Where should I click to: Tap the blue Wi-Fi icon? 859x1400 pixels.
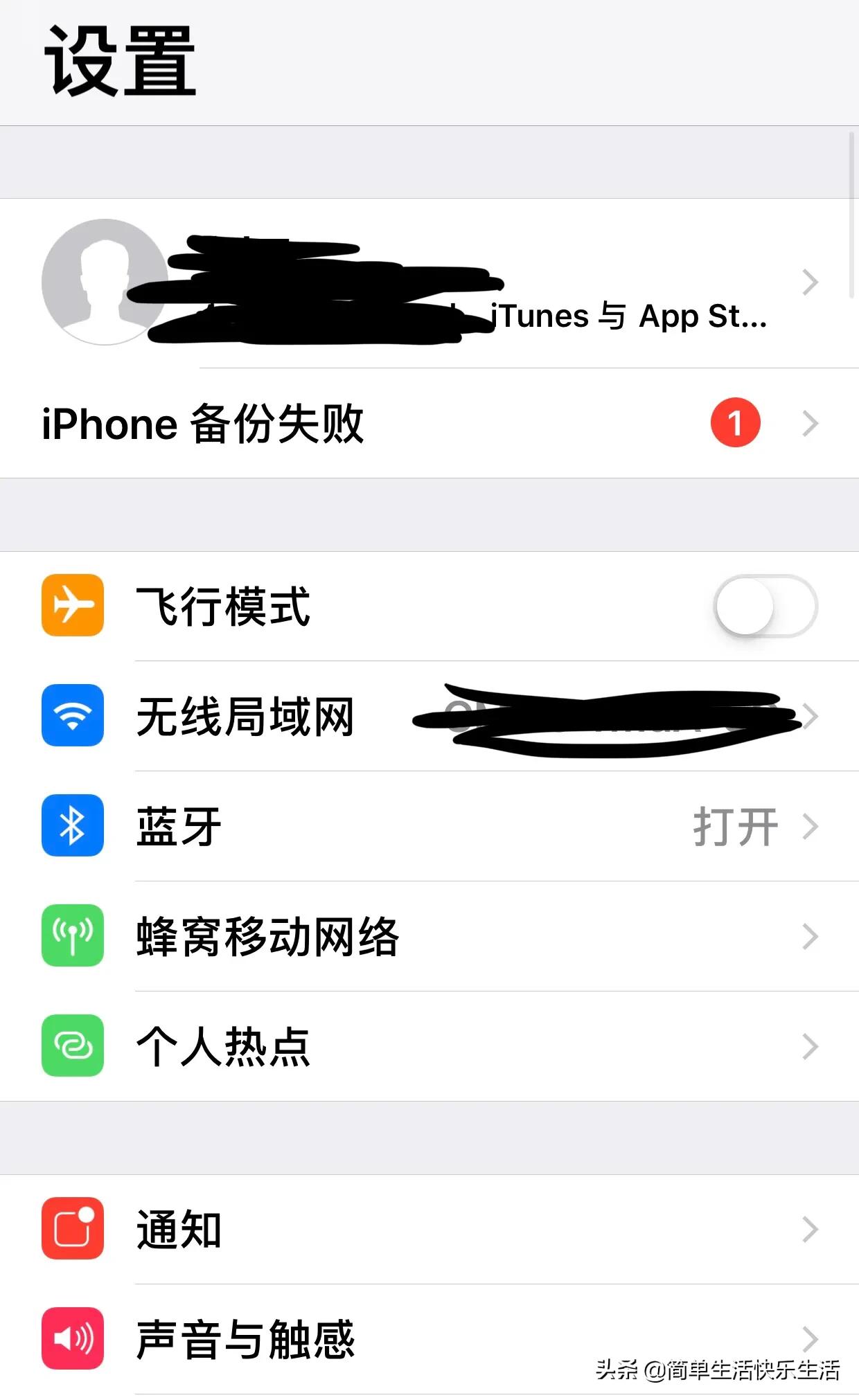pyautogui.click(x=72, y=717)
